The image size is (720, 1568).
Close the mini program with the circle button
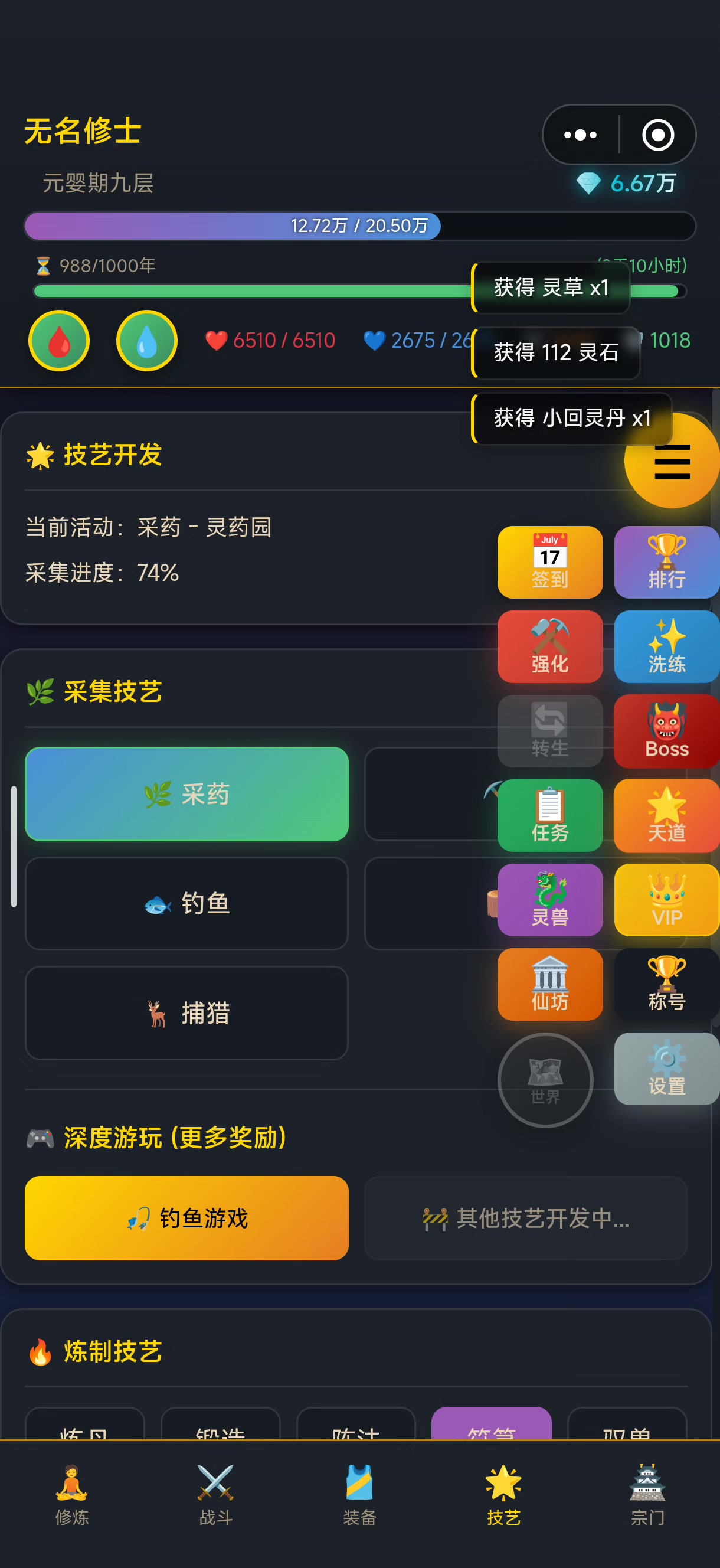click(x=658, y=135)
